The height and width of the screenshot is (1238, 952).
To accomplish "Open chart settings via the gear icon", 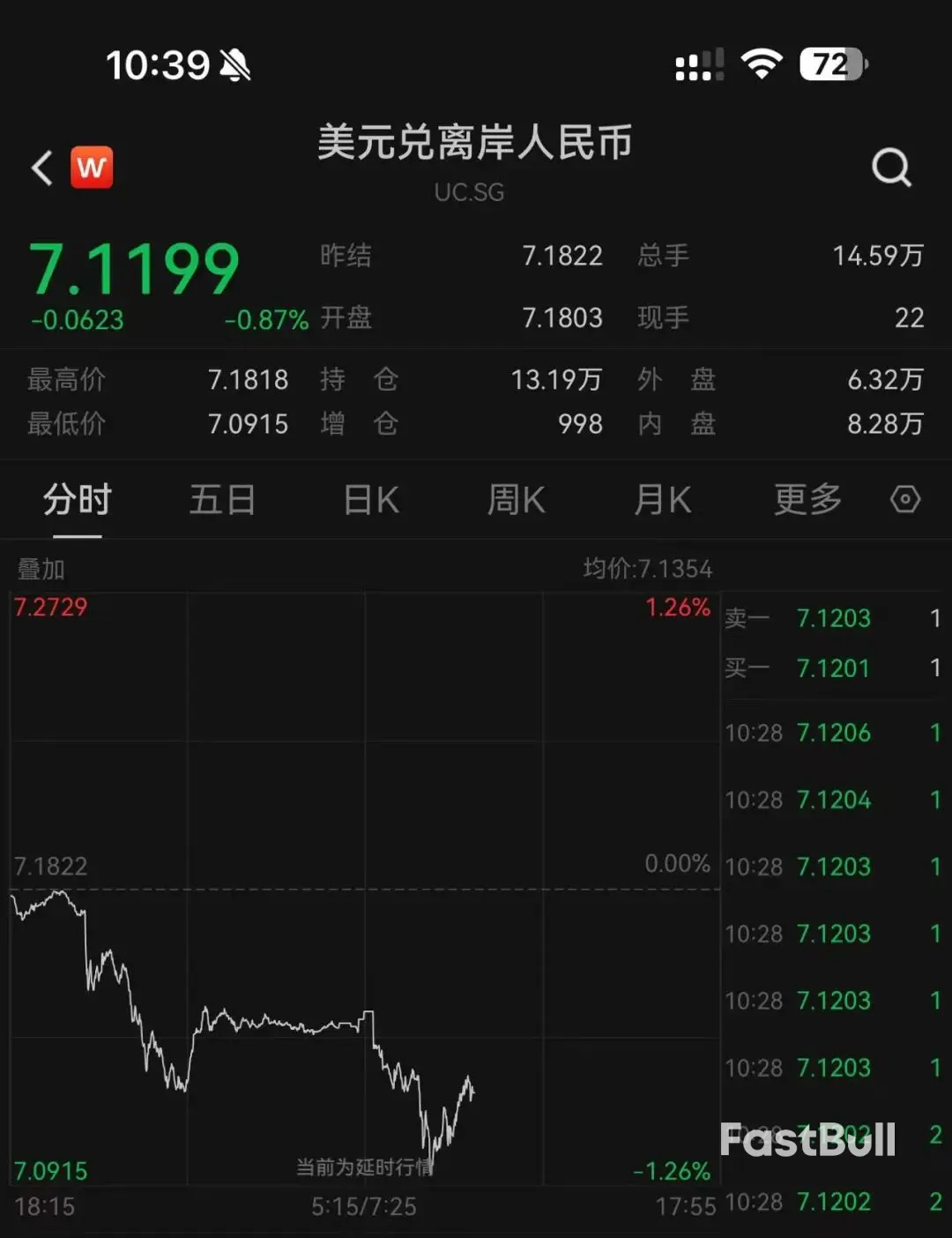I will (x=905, y=499).
